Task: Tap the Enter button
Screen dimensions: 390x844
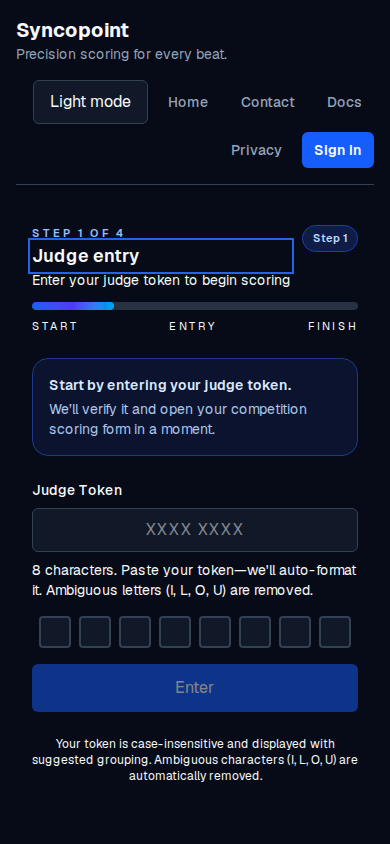Action: [x=195, y=687]
